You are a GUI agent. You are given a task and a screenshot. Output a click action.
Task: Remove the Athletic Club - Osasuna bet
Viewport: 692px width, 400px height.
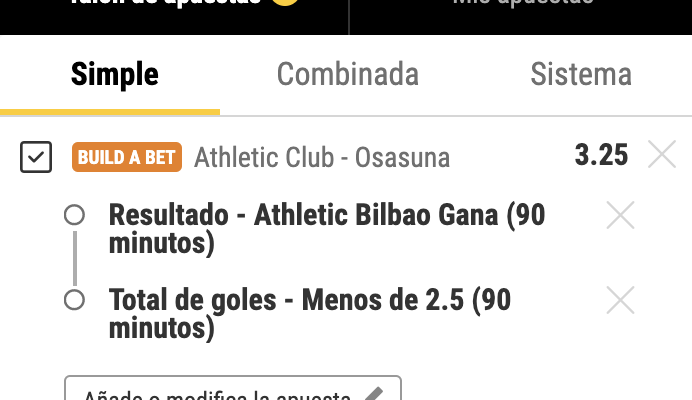pos(662,155)
